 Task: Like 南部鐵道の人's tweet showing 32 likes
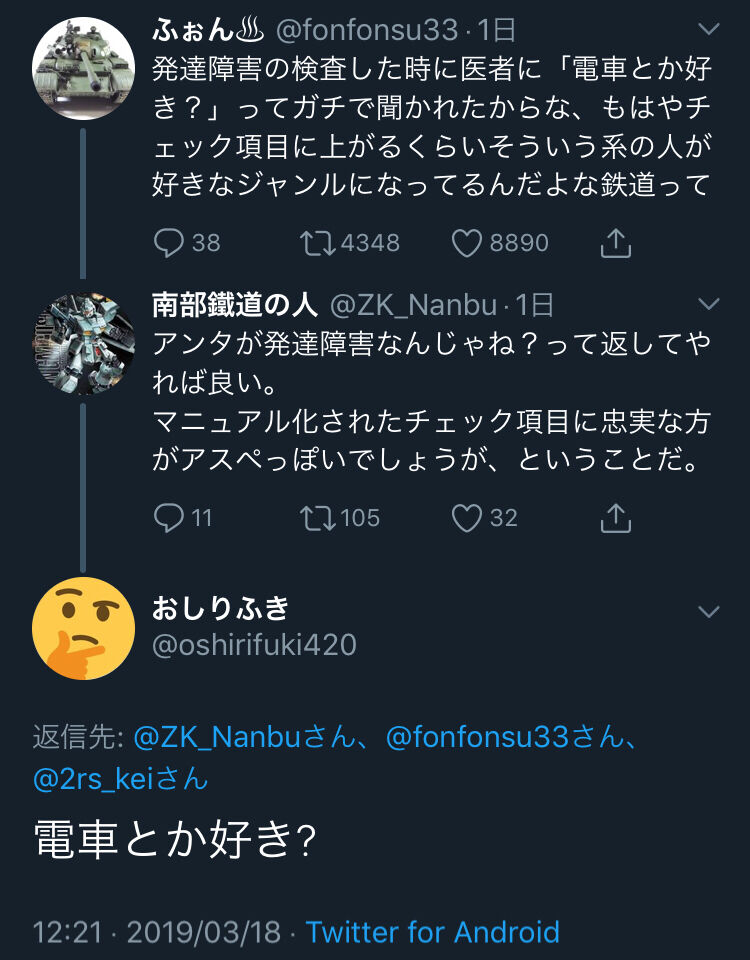(x=467, y=518)
